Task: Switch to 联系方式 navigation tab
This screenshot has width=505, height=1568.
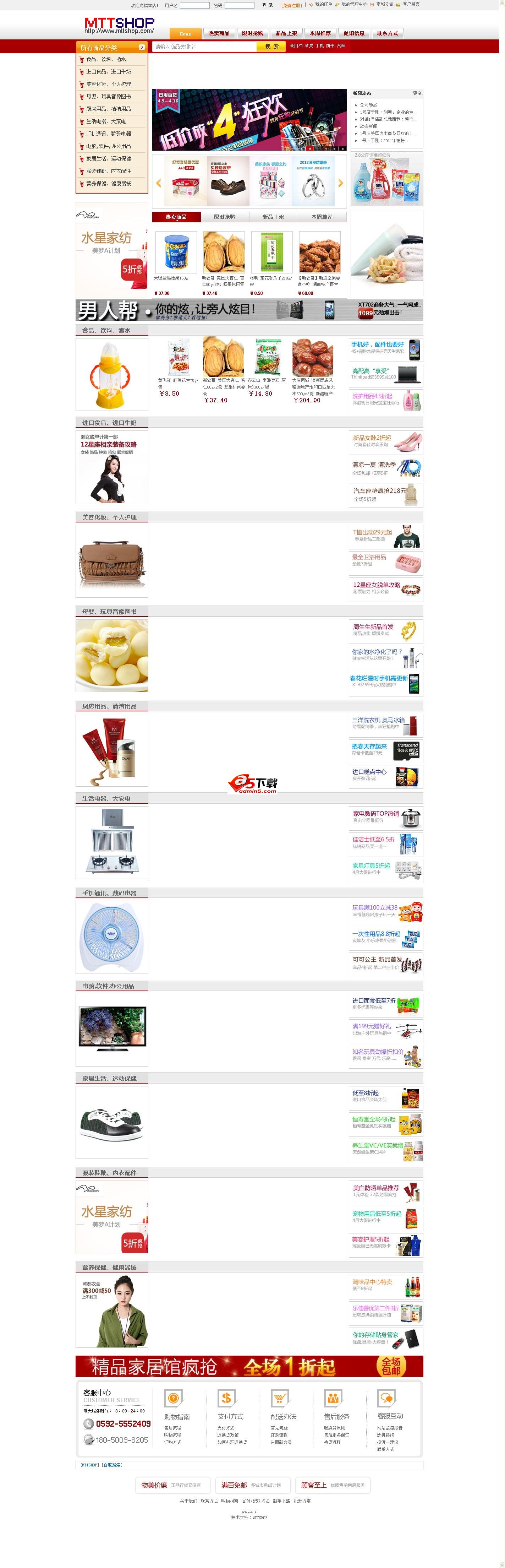Action: [387, 33]
